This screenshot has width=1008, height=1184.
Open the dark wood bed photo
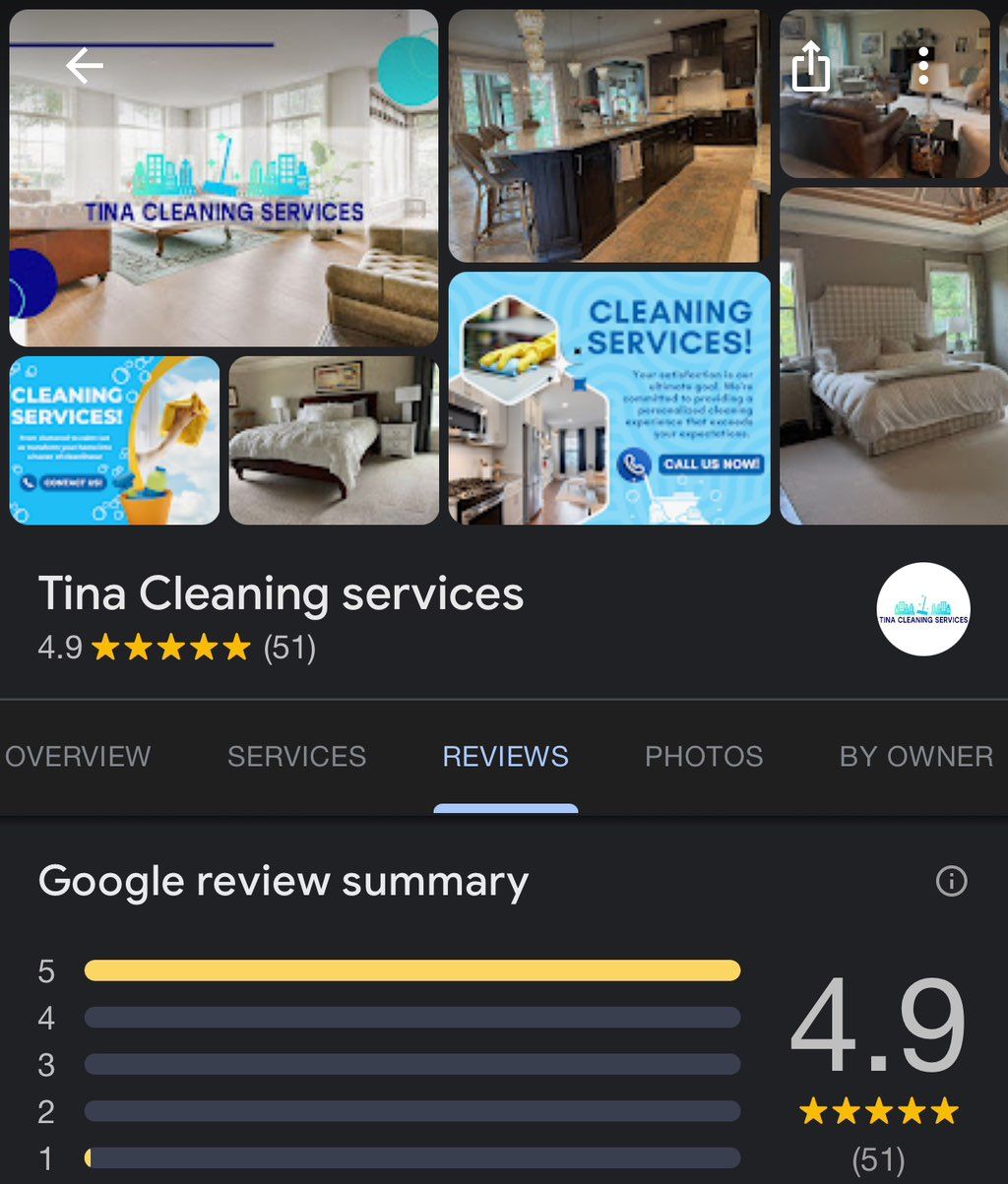click(x=334, y=440)
